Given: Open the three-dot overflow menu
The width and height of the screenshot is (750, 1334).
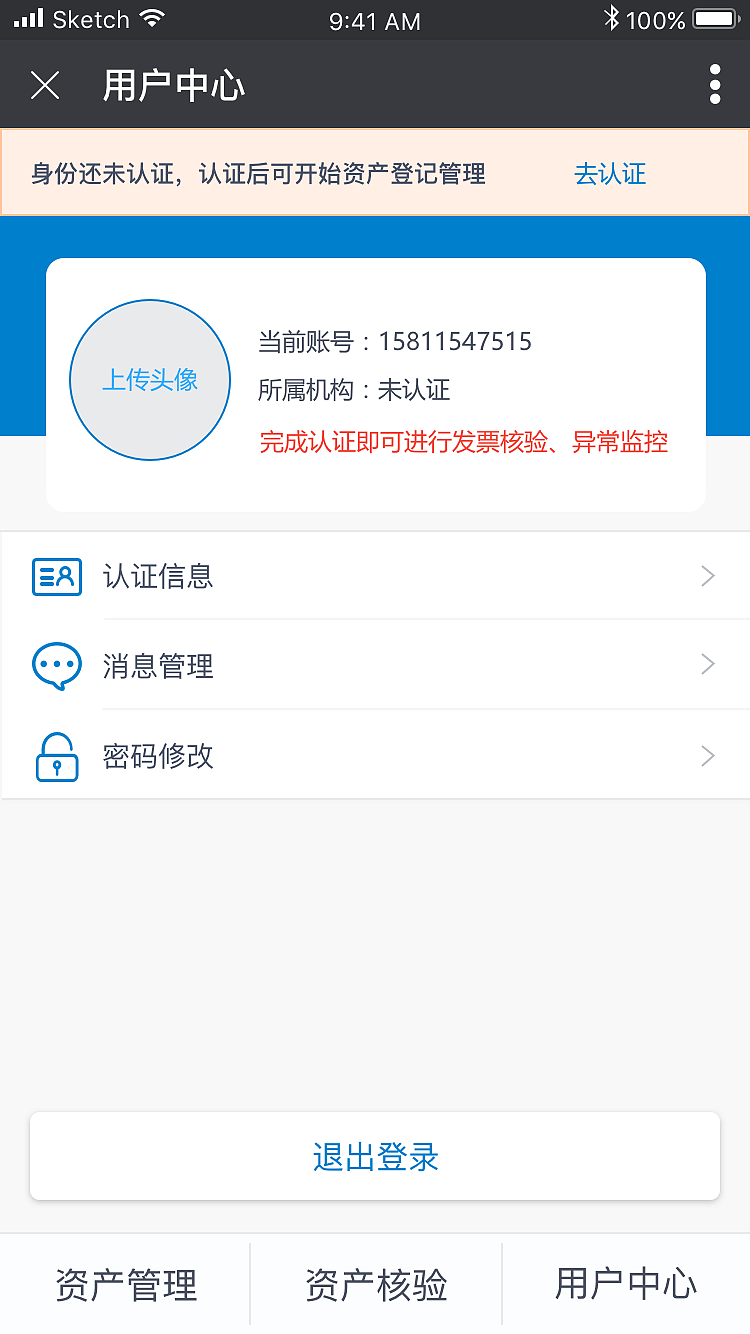Looking at the screenshot, I should [714, 85].
